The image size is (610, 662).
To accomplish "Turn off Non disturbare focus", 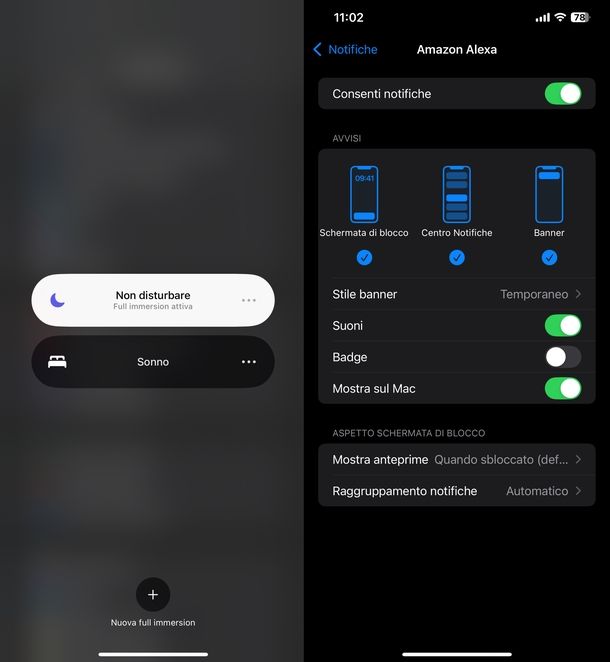I will pyautogui.click(x=140, y=300).
